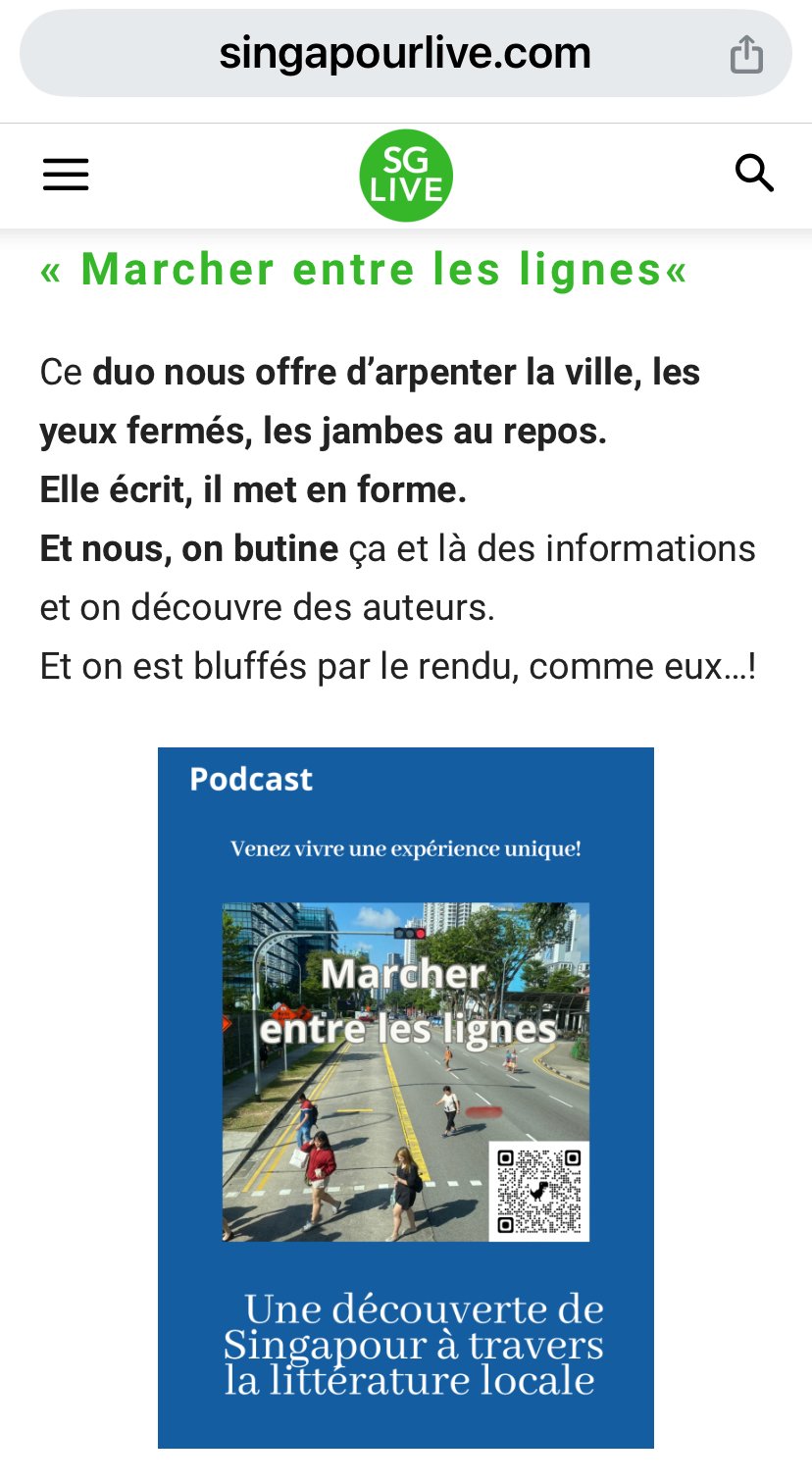Open the hamburger menu

coord(66,175)
